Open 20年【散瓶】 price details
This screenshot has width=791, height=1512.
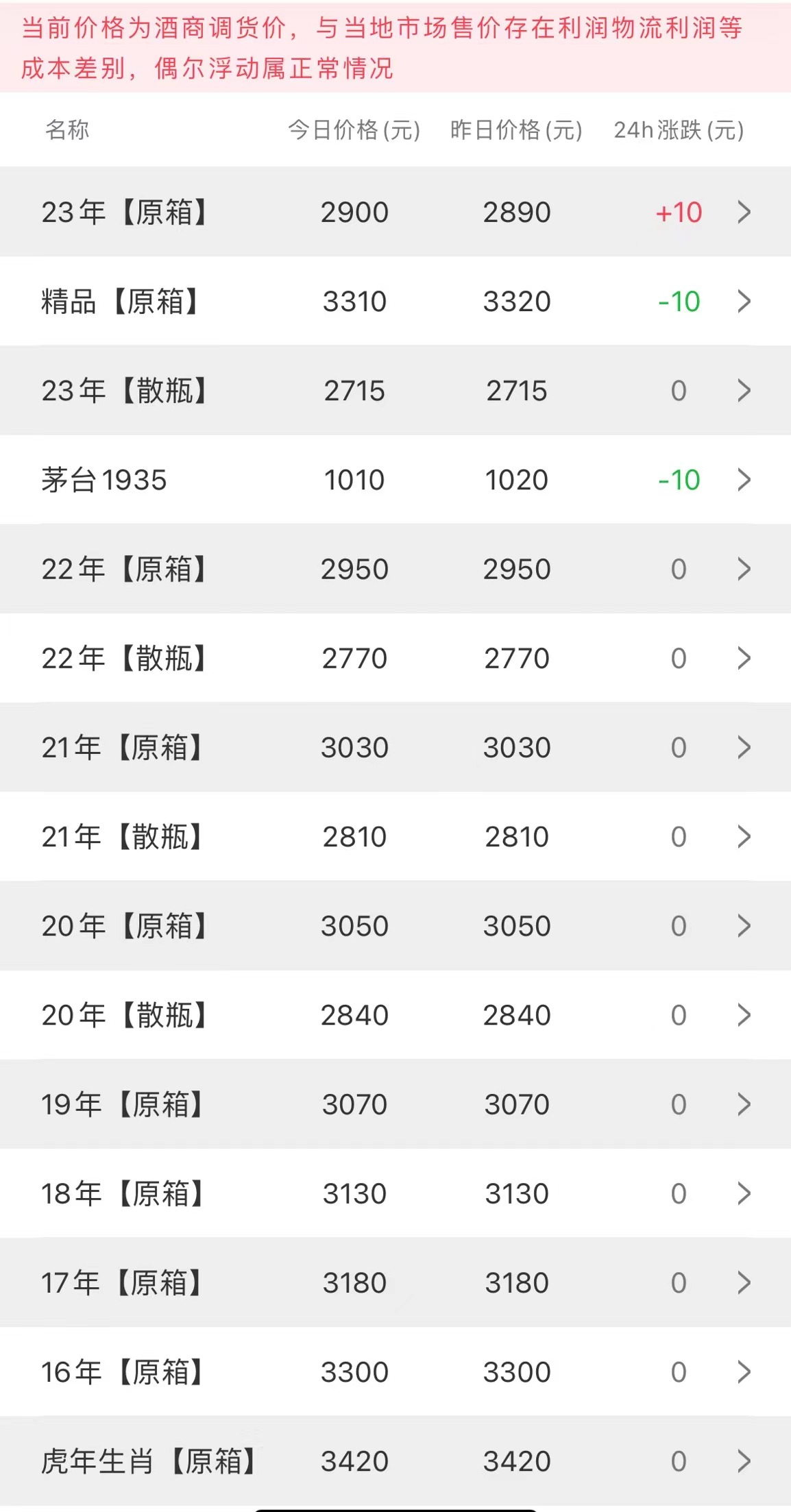(395, 1015)
